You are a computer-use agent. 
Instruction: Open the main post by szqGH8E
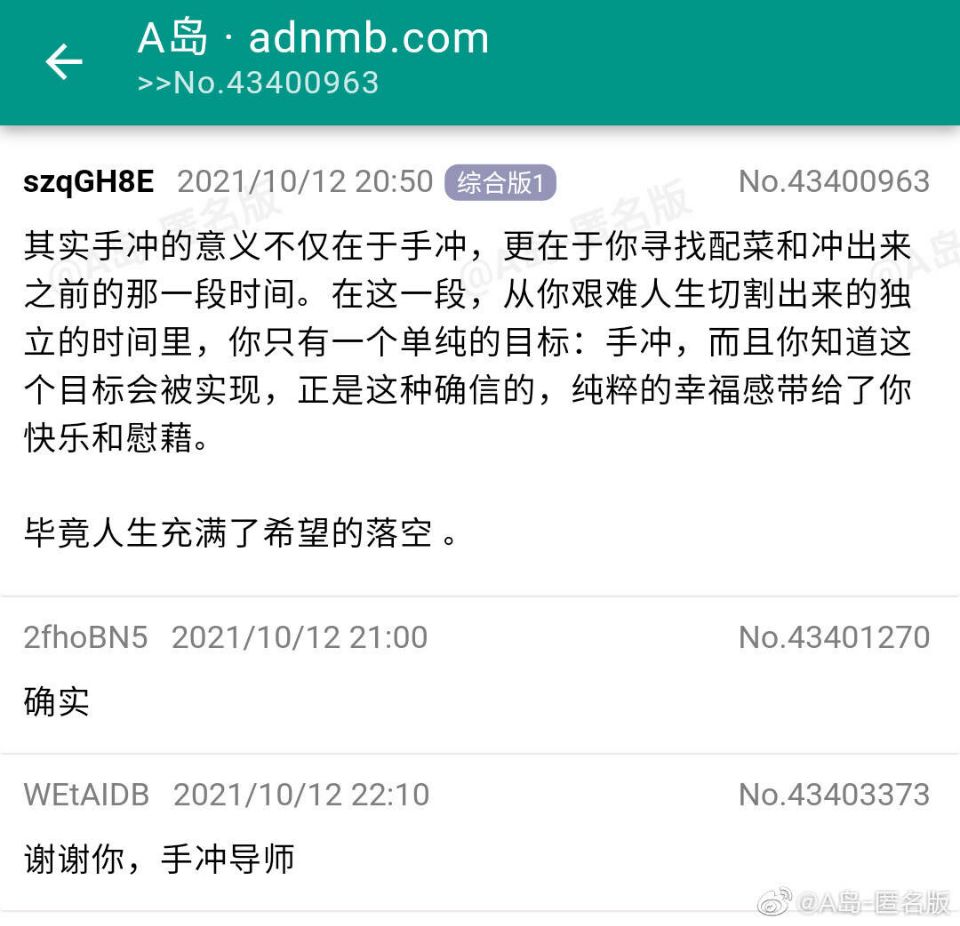[x=468, y=360]
